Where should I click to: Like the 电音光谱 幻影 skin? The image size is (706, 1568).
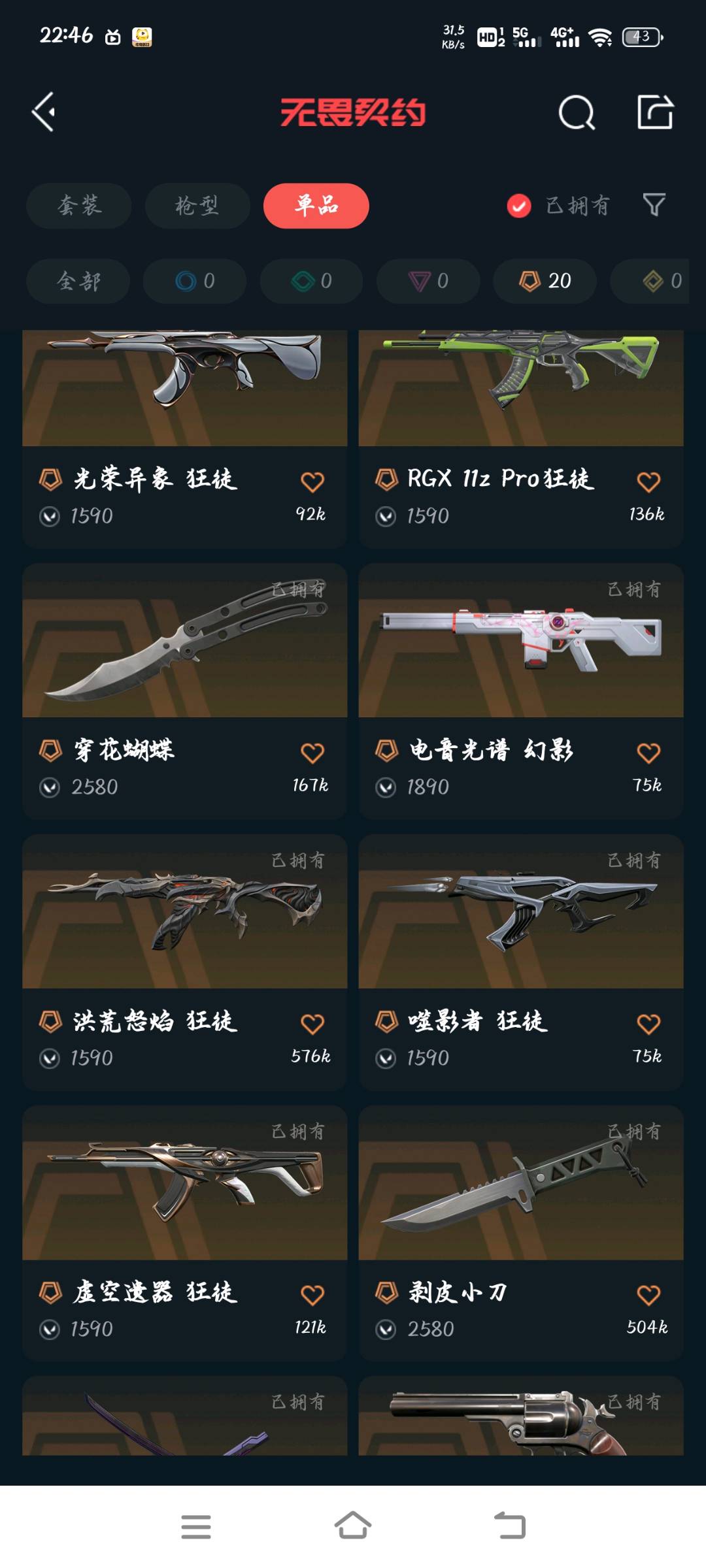tap(648, 753)
